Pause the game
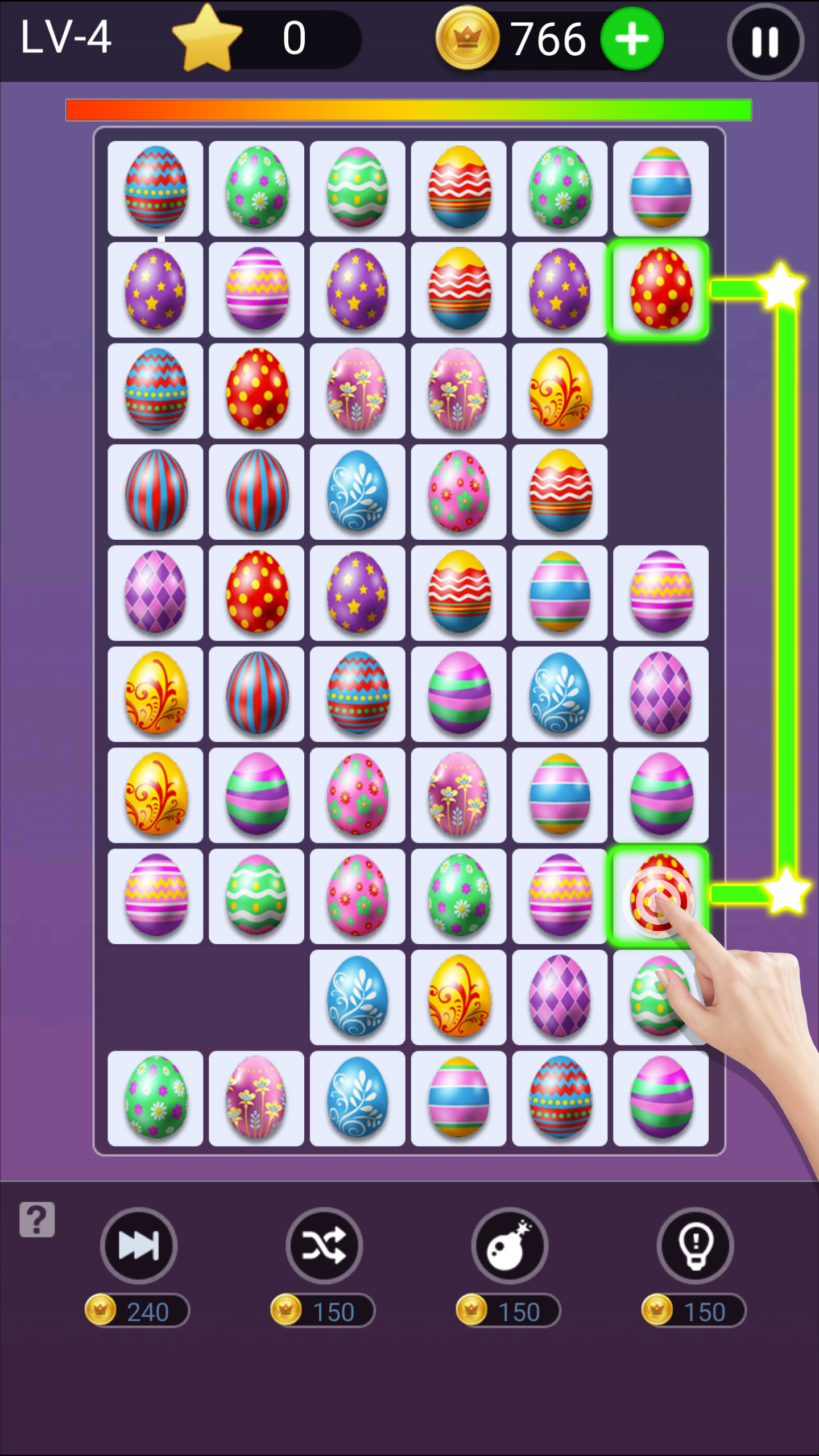Screen dimensions: 819x1456 [x=765, y=42]
